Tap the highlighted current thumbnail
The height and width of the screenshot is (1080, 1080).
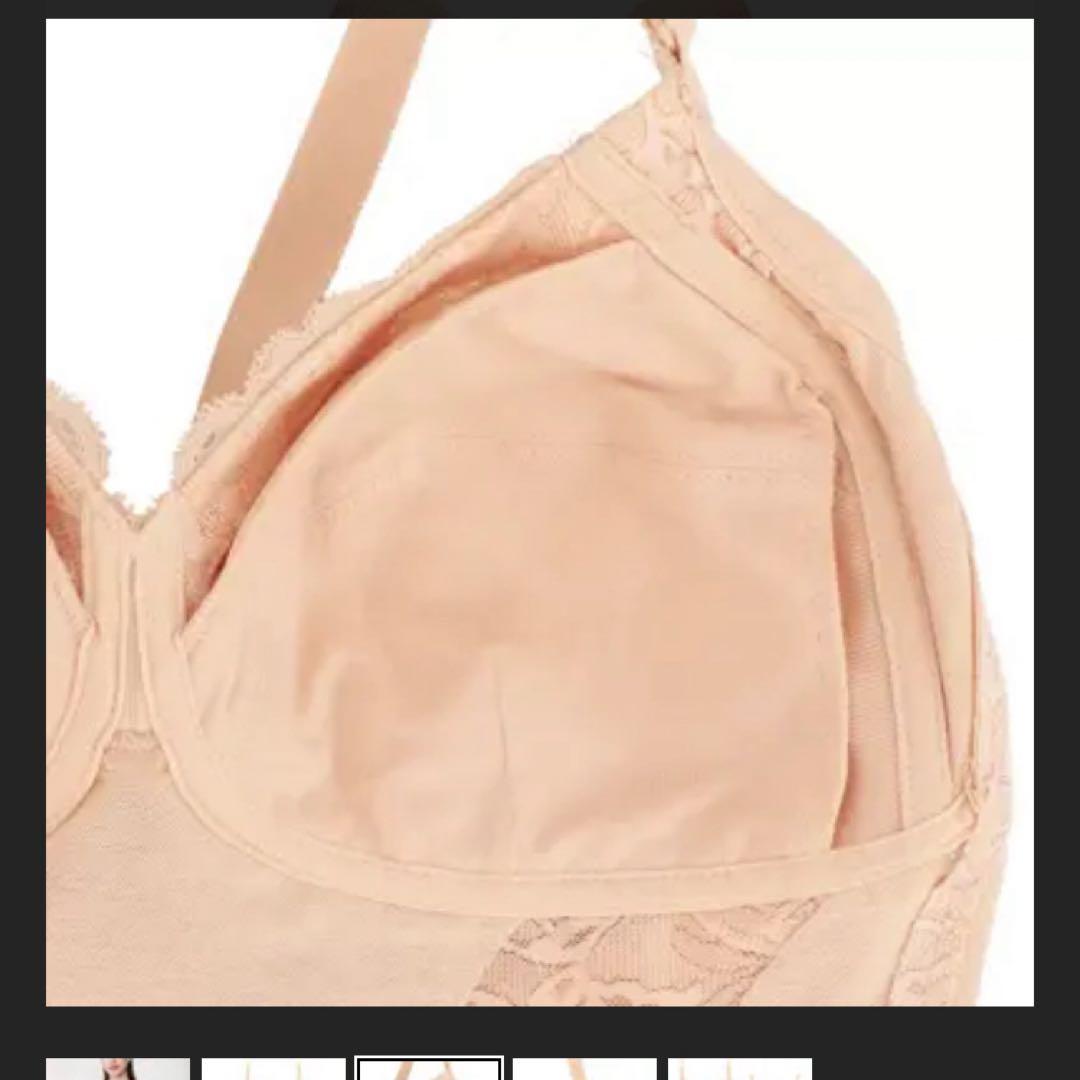429,1069
